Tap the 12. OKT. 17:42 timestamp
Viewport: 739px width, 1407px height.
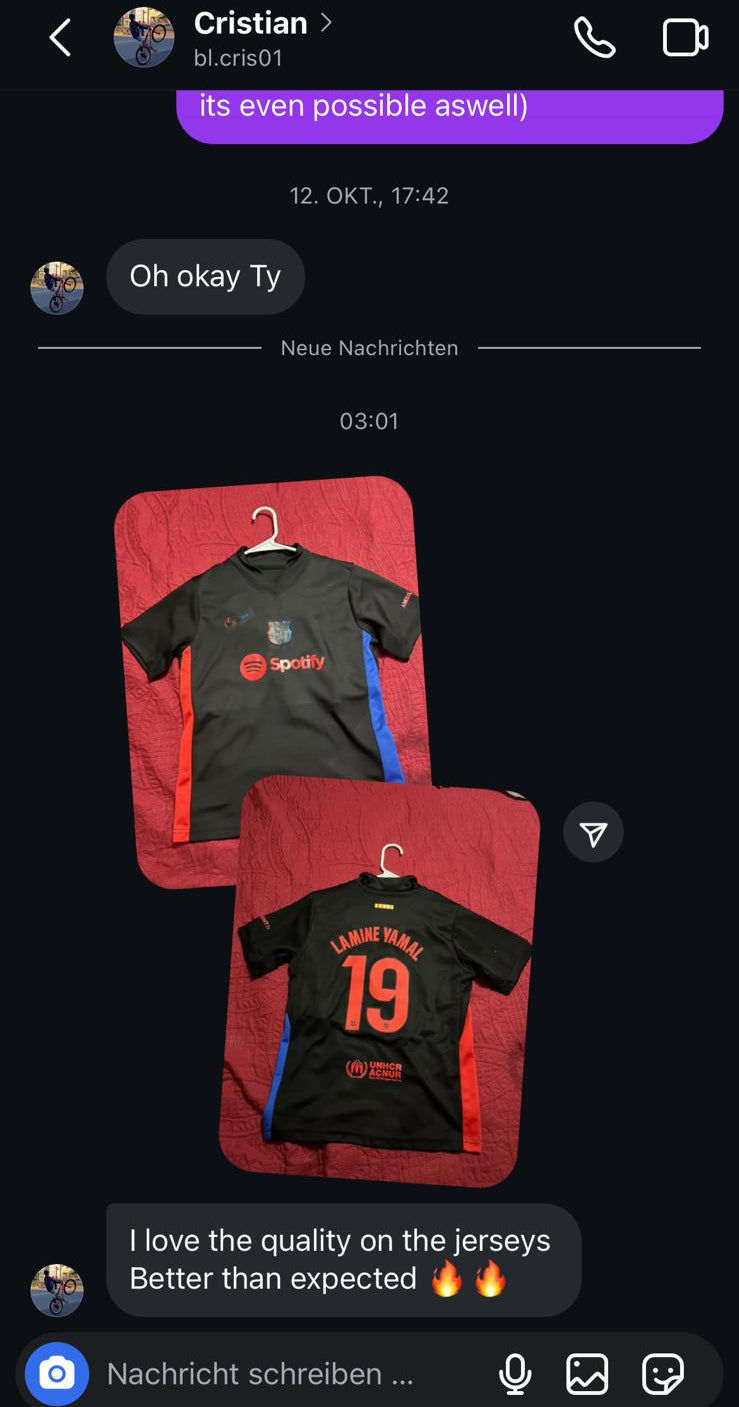369,195
